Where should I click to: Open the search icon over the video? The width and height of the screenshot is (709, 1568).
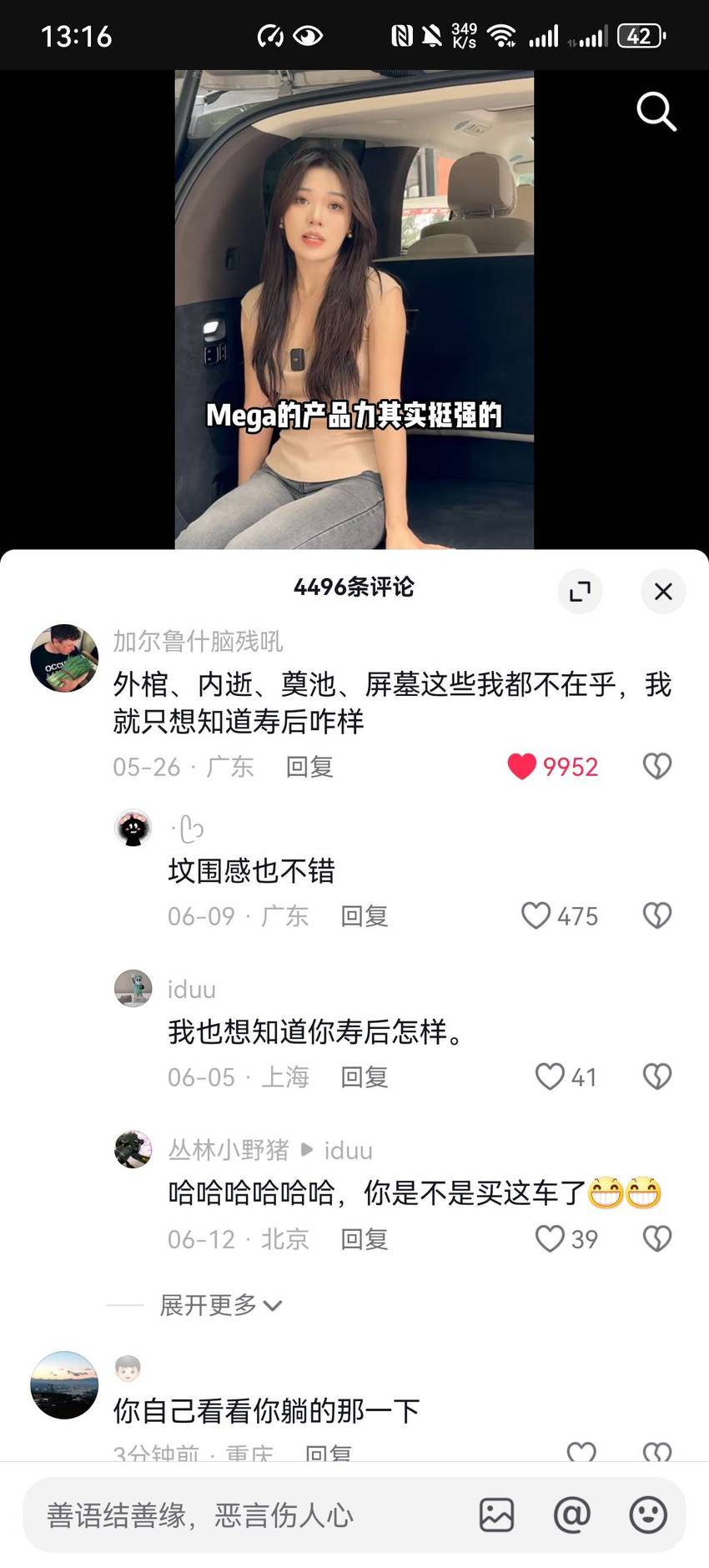coord(656,111)
